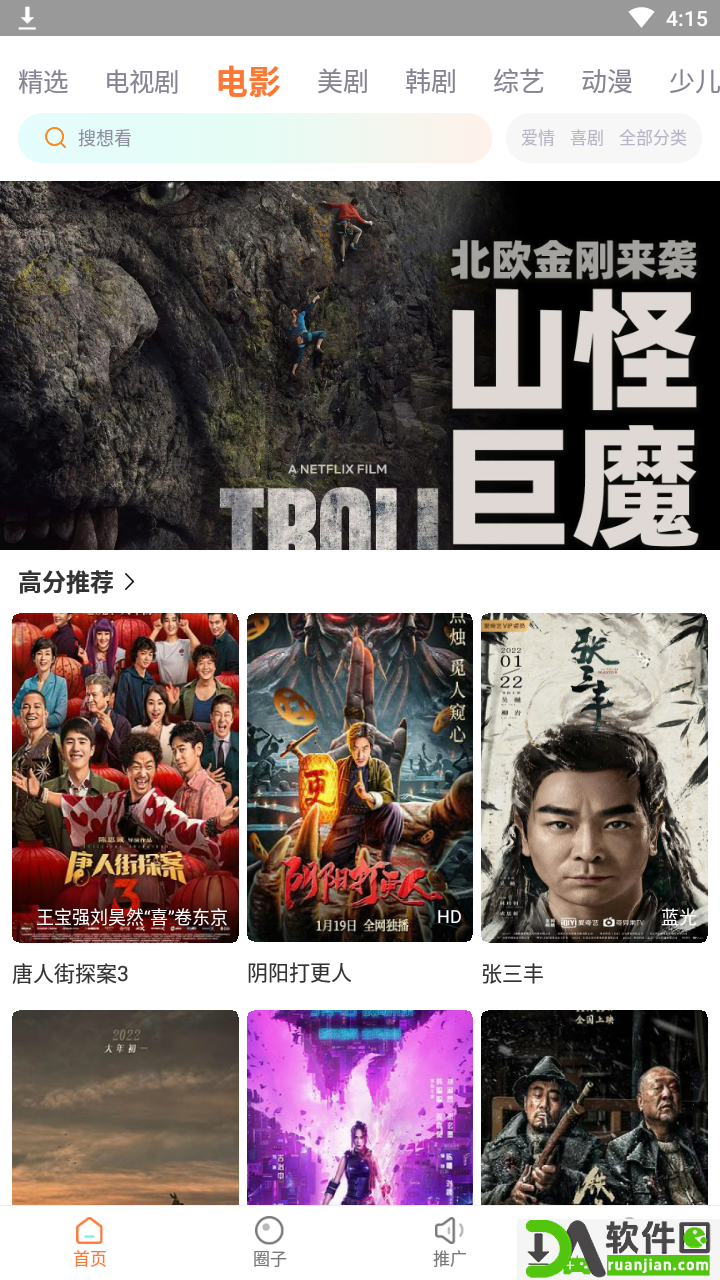
Task: Select the 喜剧 comedy filter
Action: (x=585, y=138)
